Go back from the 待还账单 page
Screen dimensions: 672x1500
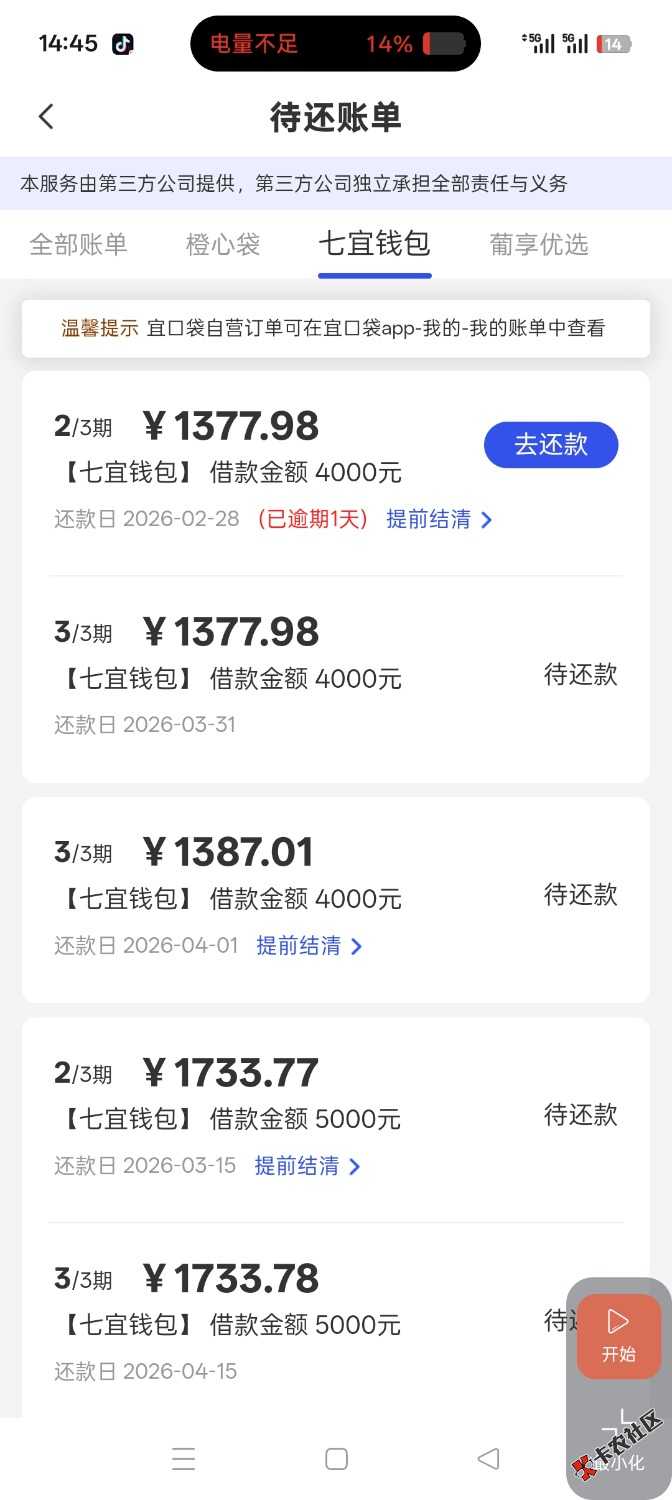pyautogui.click(x=46, y=117)
